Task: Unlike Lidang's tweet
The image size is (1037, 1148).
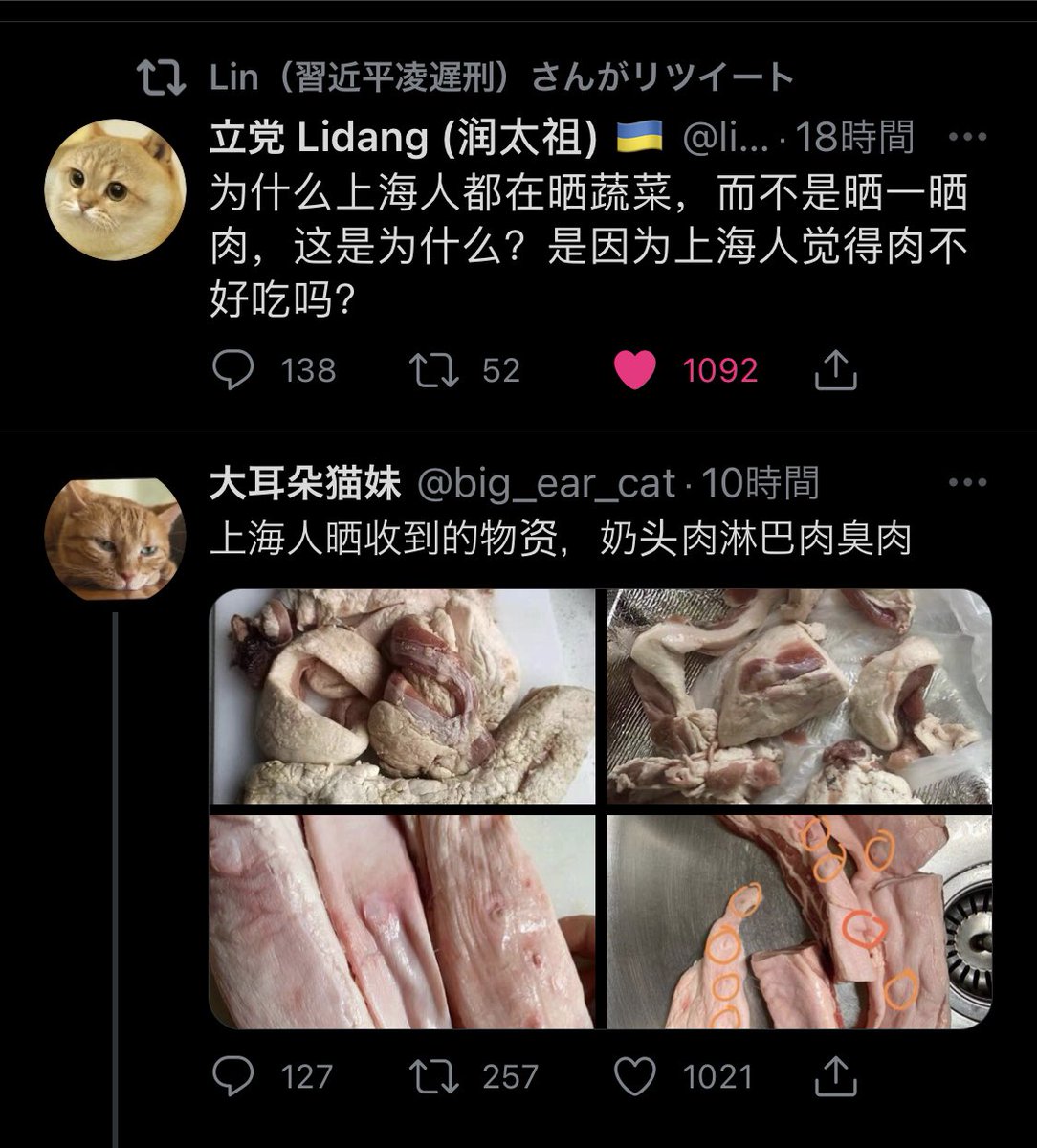Action: [634, 370]
